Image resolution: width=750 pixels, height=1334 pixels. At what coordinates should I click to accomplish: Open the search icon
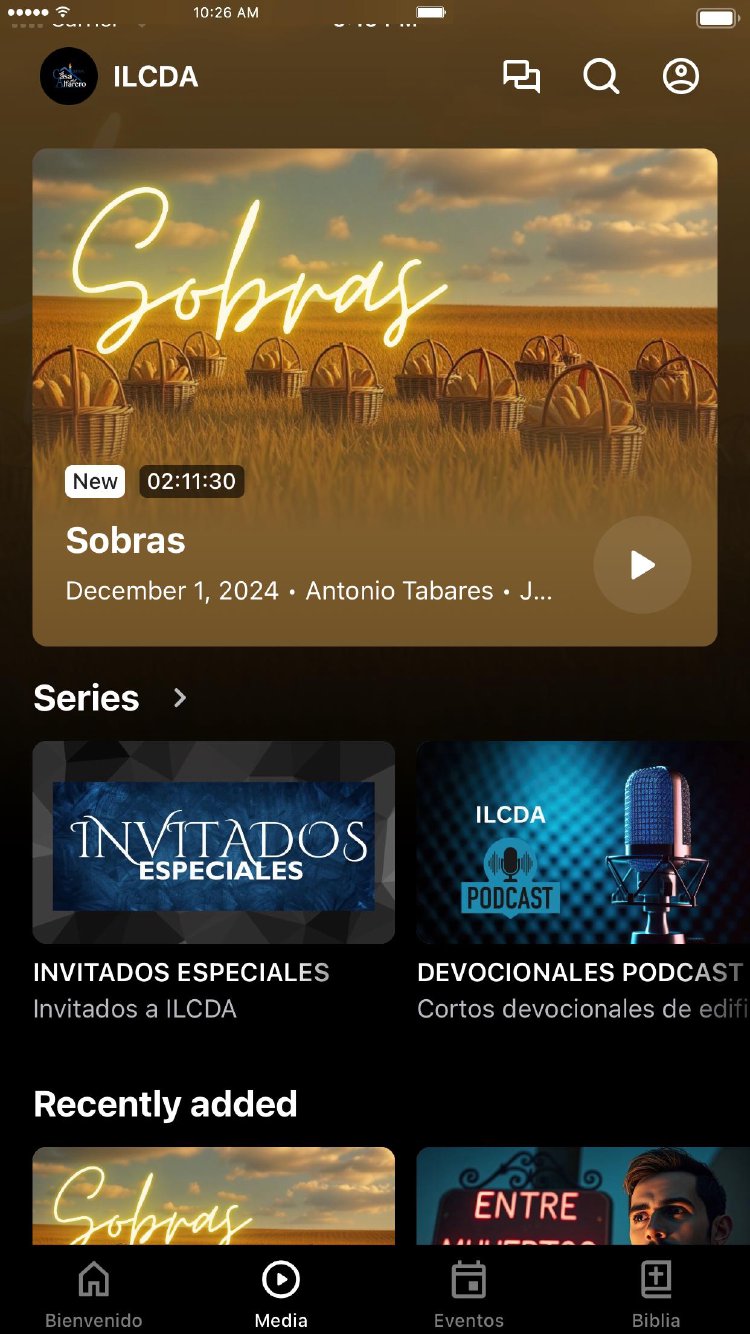[601, 77]
